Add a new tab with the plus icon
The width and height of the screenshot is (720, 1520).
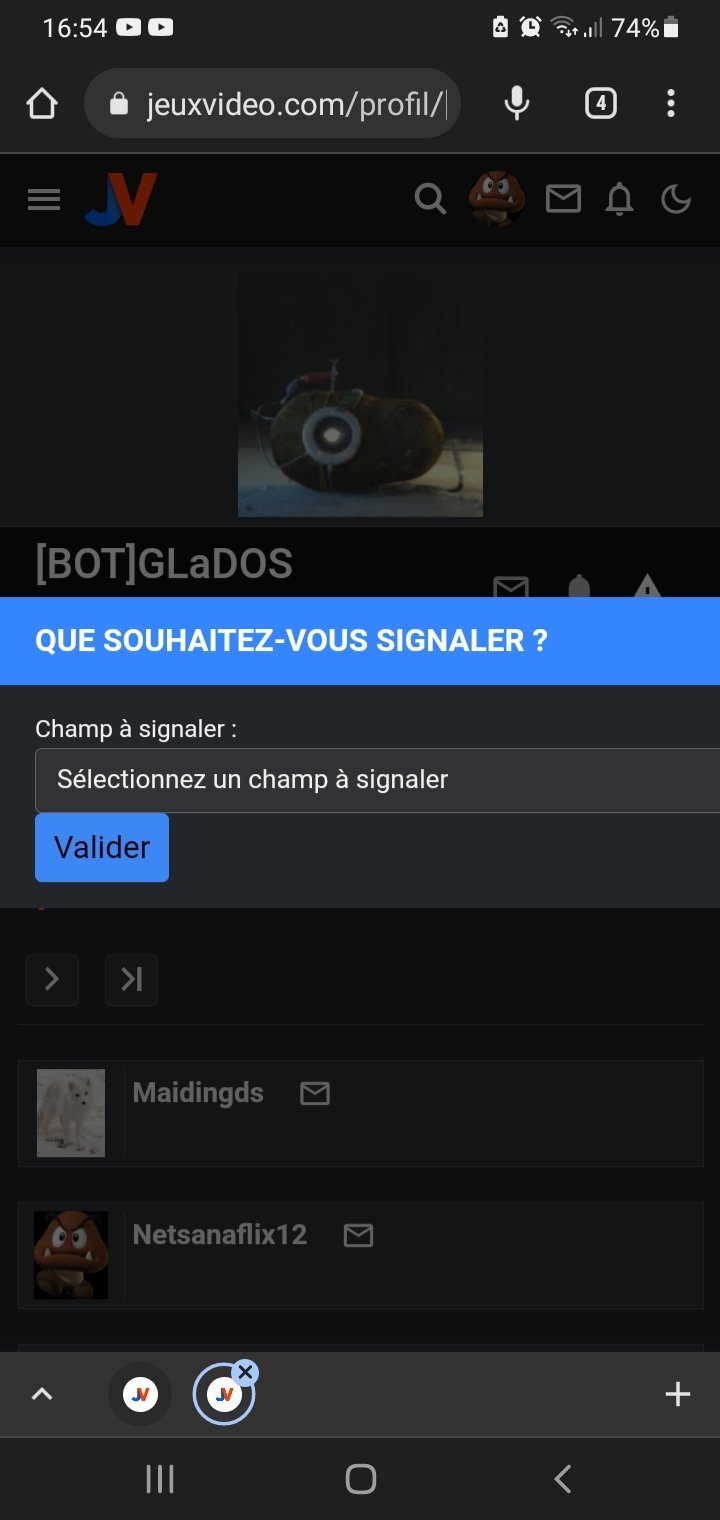tap(678, 1394)
